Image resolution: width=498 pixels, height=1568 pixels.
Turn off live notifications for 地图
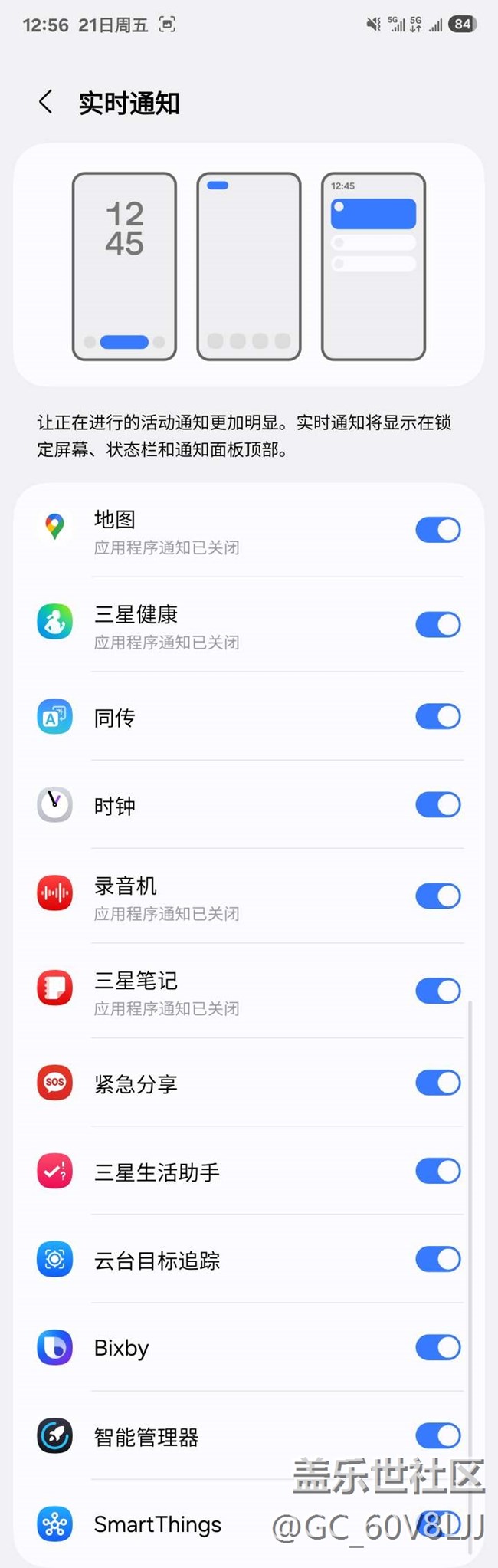(x=437, y=530)
